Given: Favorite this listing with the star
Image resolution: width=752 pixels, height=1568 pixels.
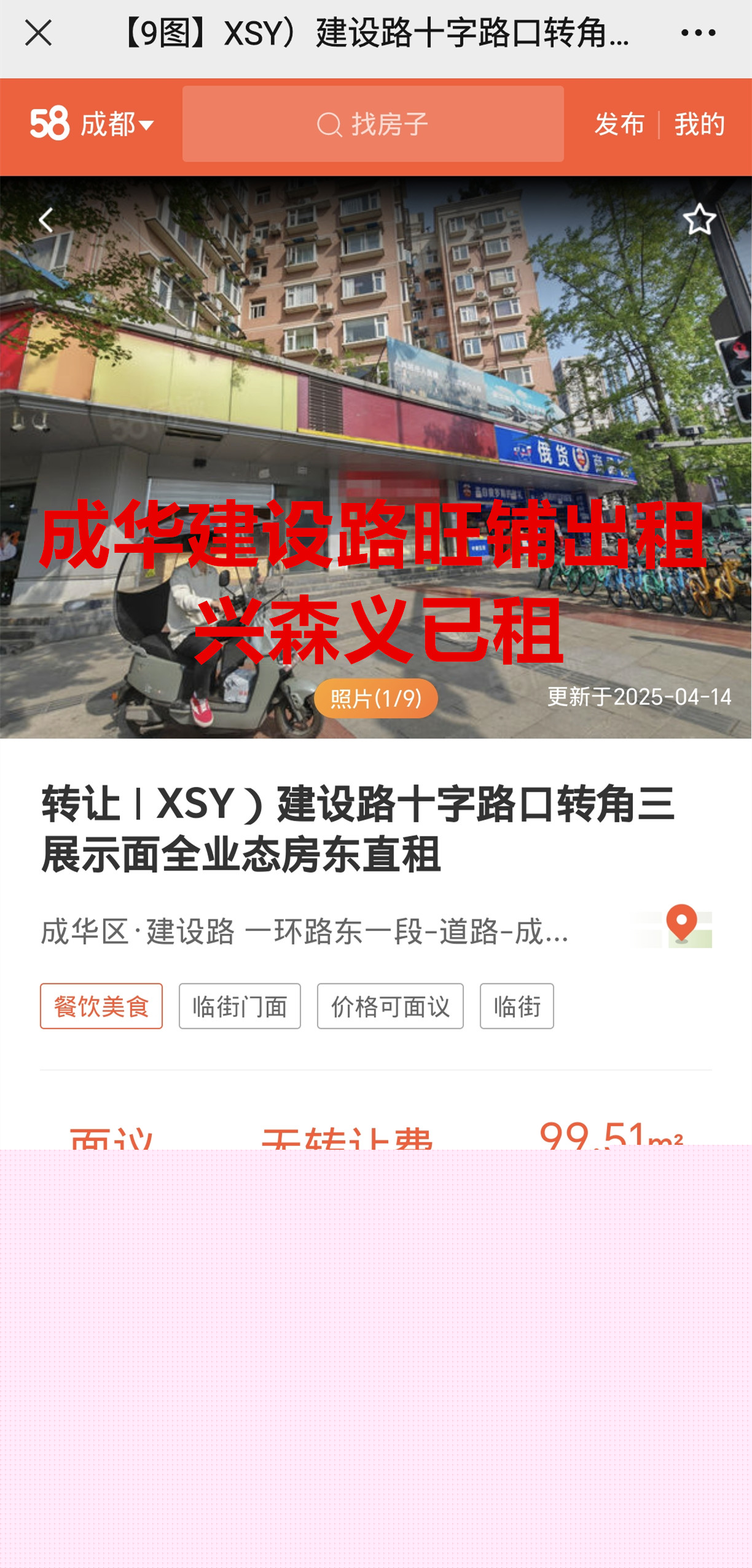Looking at the screenshot, I should pos(699,219).
